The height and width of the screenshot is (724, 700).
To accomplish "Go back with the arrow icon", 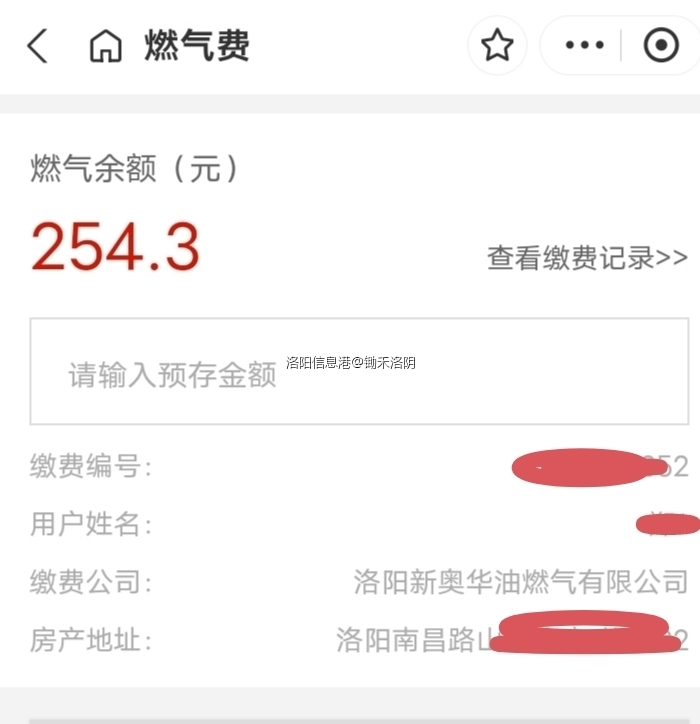I will [x=37, y=46].
